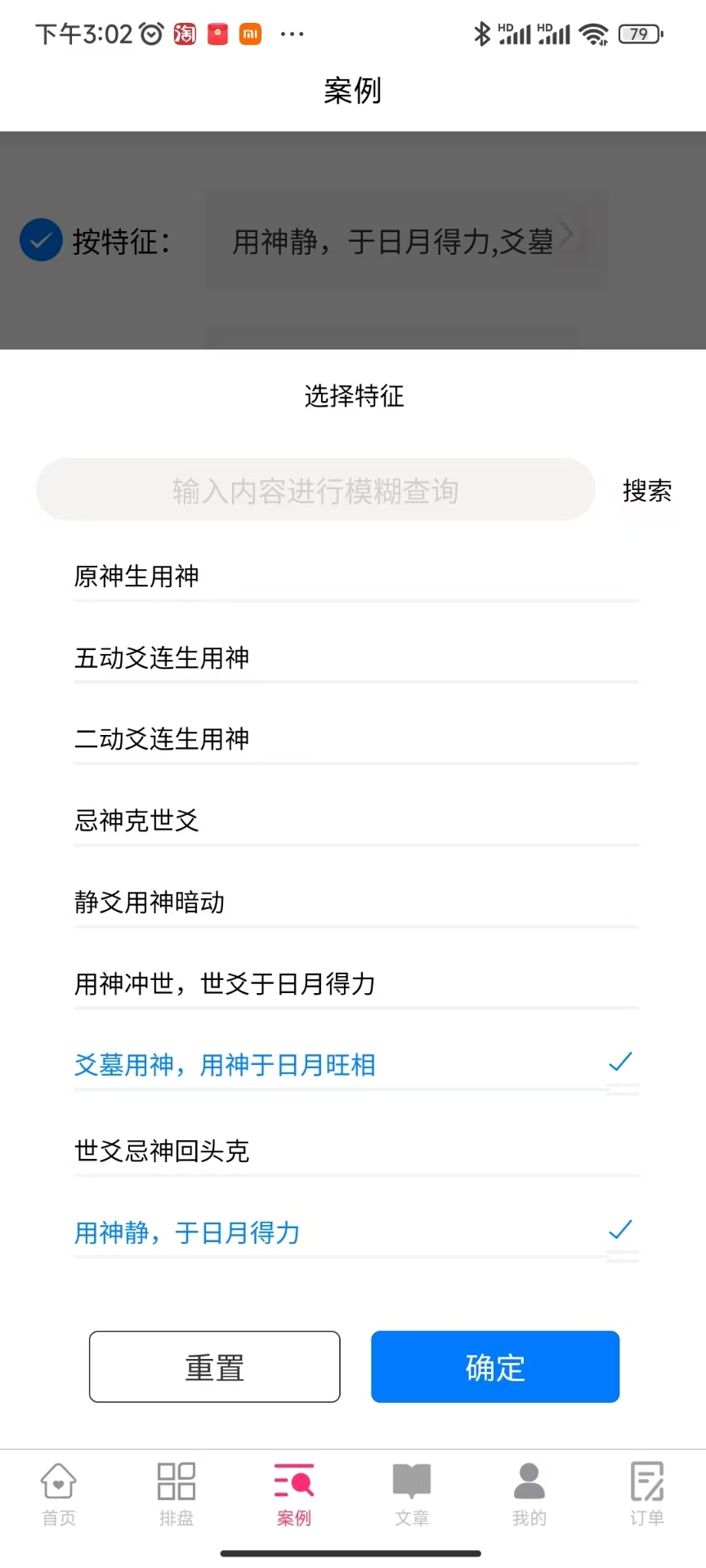Click the fuzzy search input field
706x1568 pixels.
click(314, 491)
